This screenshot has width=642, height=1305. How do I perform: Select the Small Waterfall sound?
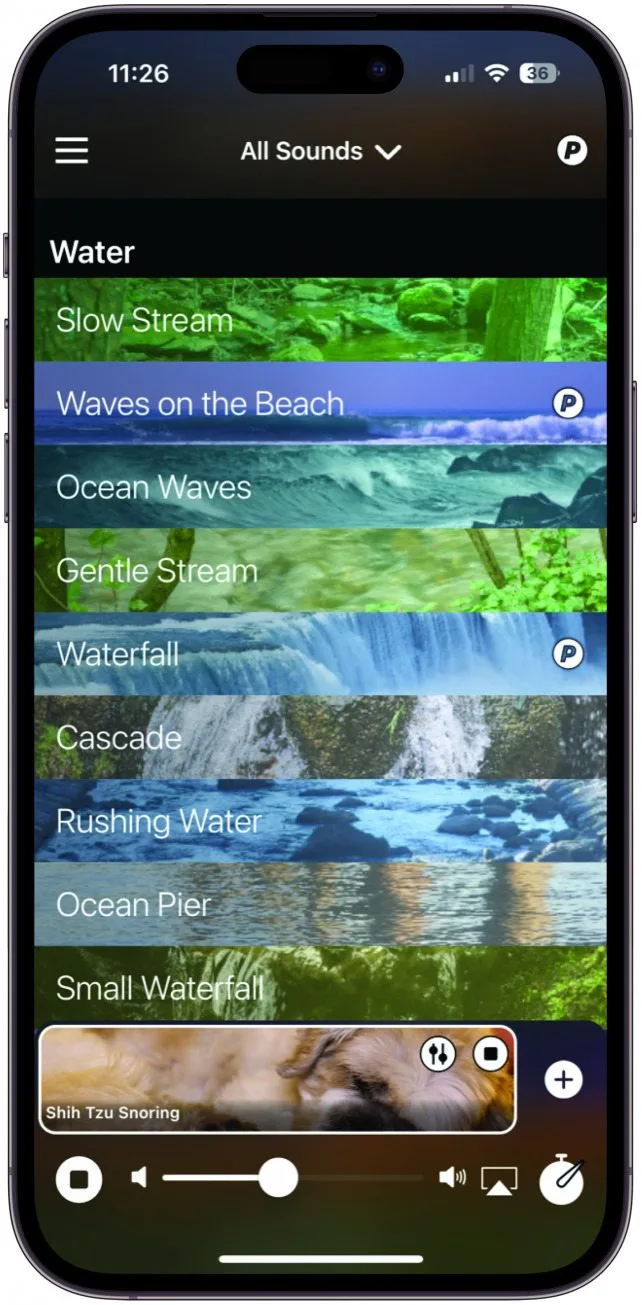[320, 987]
